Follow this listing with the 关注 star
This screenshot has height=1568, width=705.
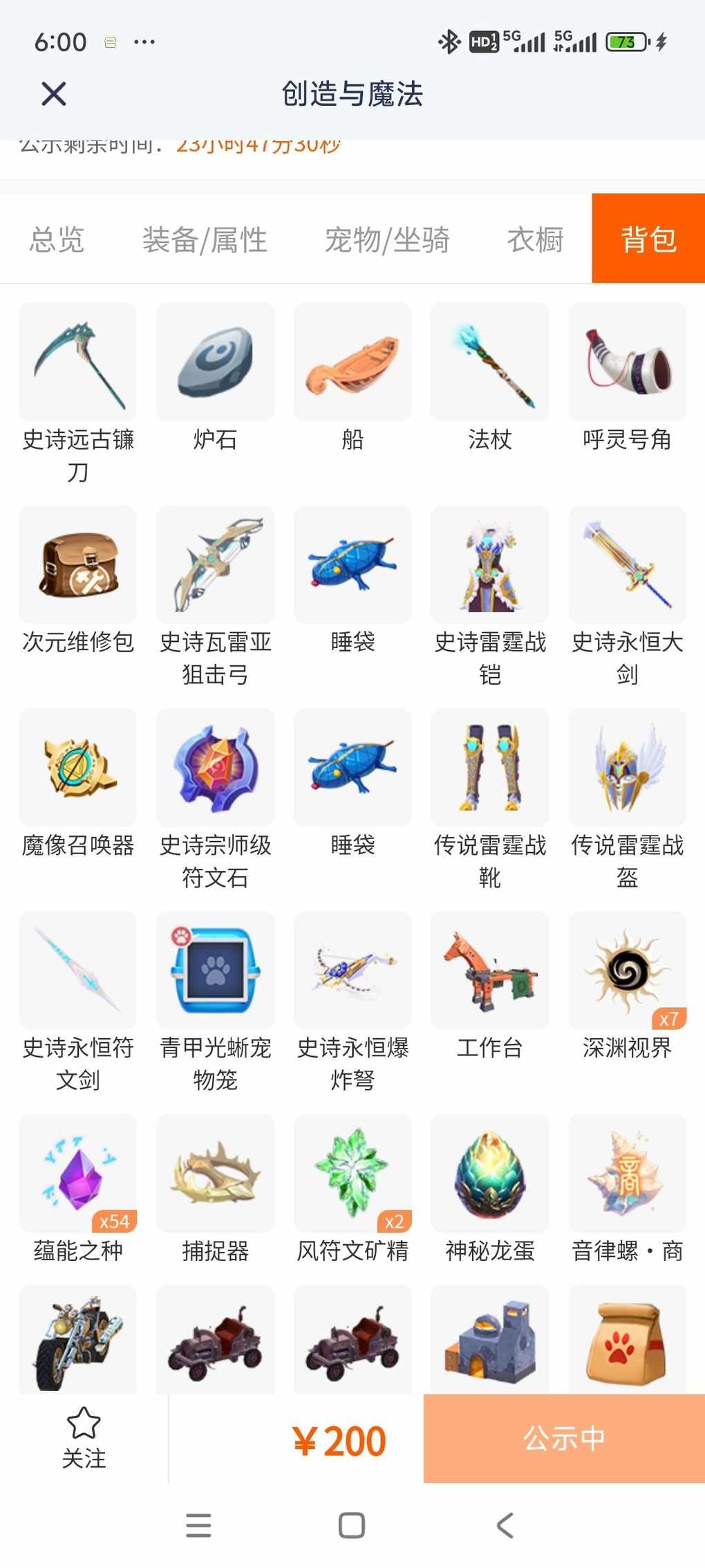coord(84,1437)
